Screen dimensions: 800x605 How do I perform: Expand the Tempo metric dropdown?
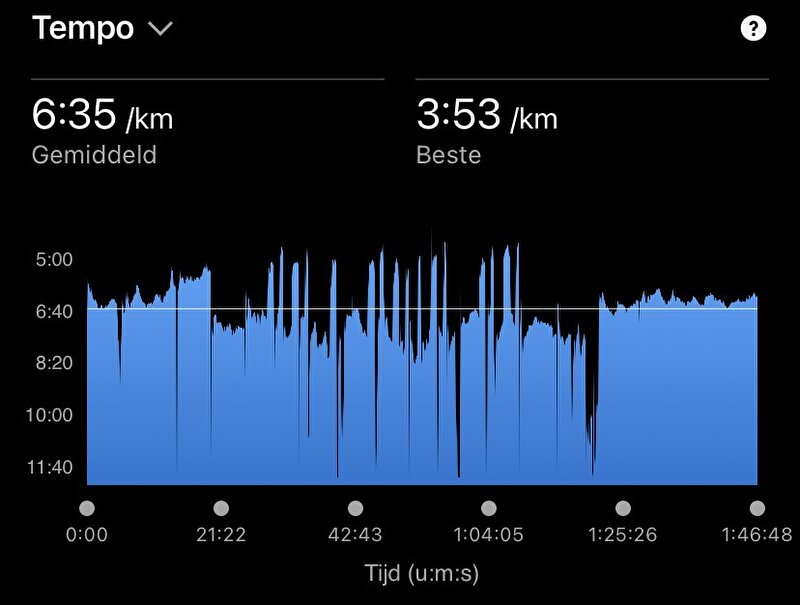tap(159, 29)
